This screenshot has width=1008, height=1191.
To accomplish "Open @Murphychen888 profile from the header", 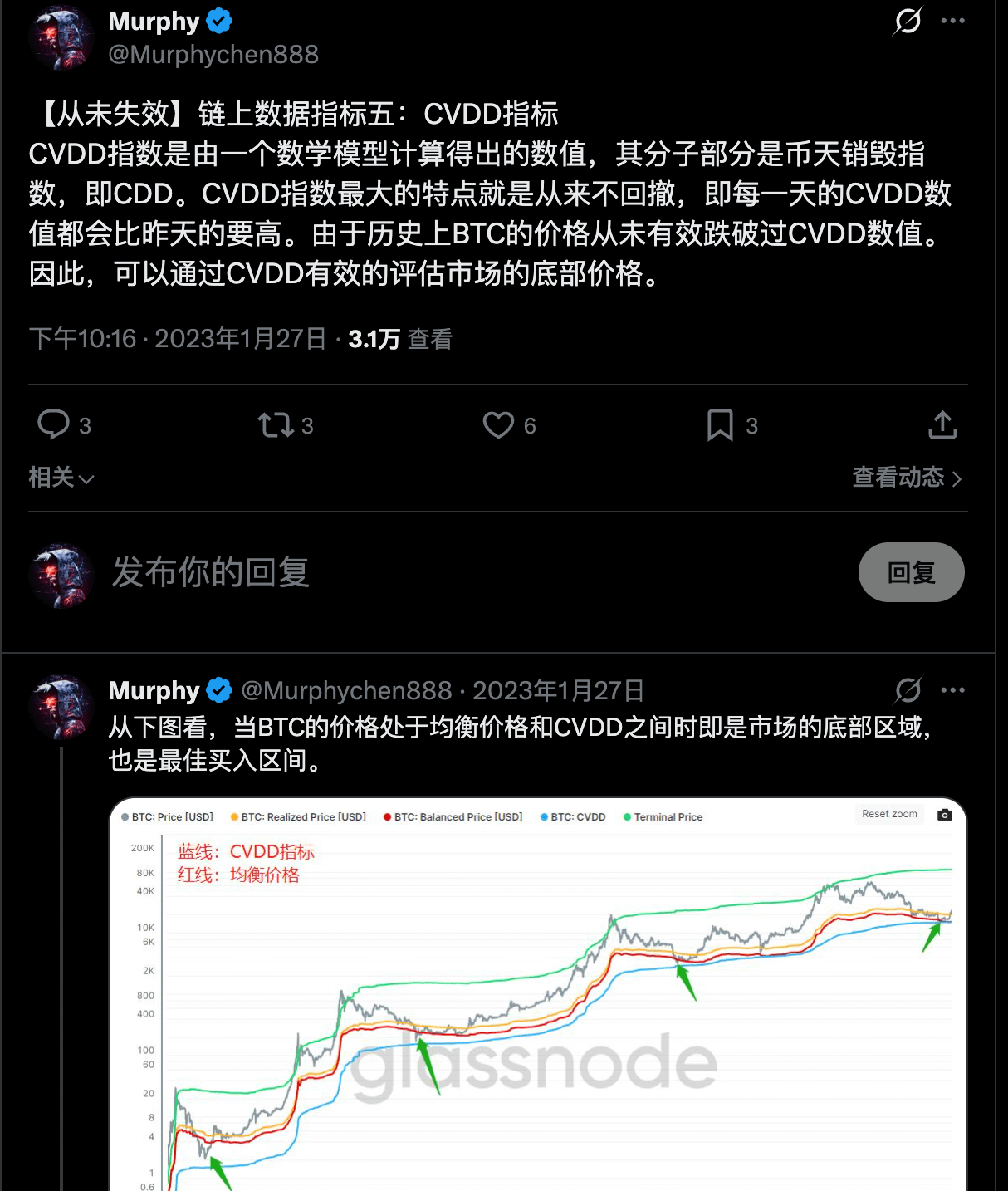I will coord(213,55).
